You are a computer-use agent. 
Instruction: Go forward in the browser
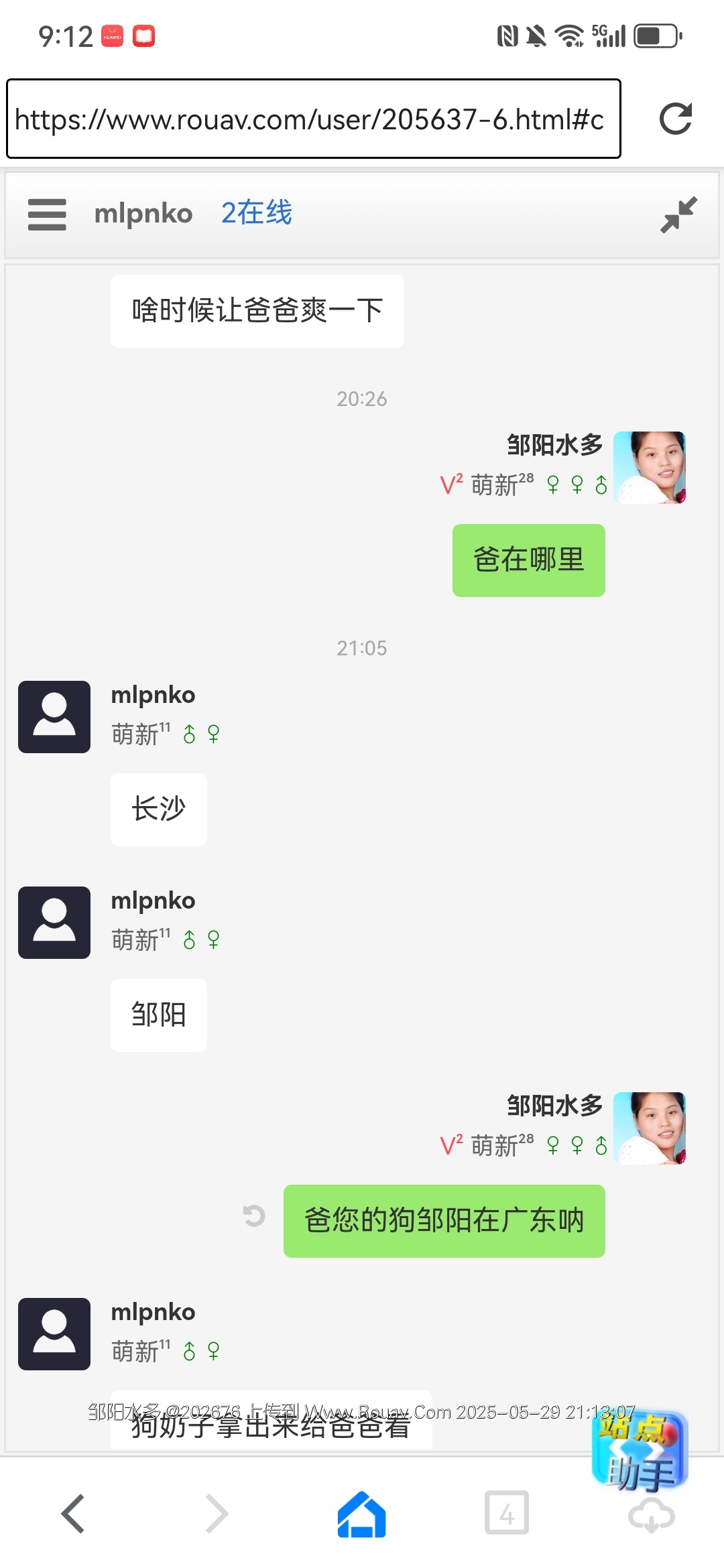click(x=217, y=1514)
